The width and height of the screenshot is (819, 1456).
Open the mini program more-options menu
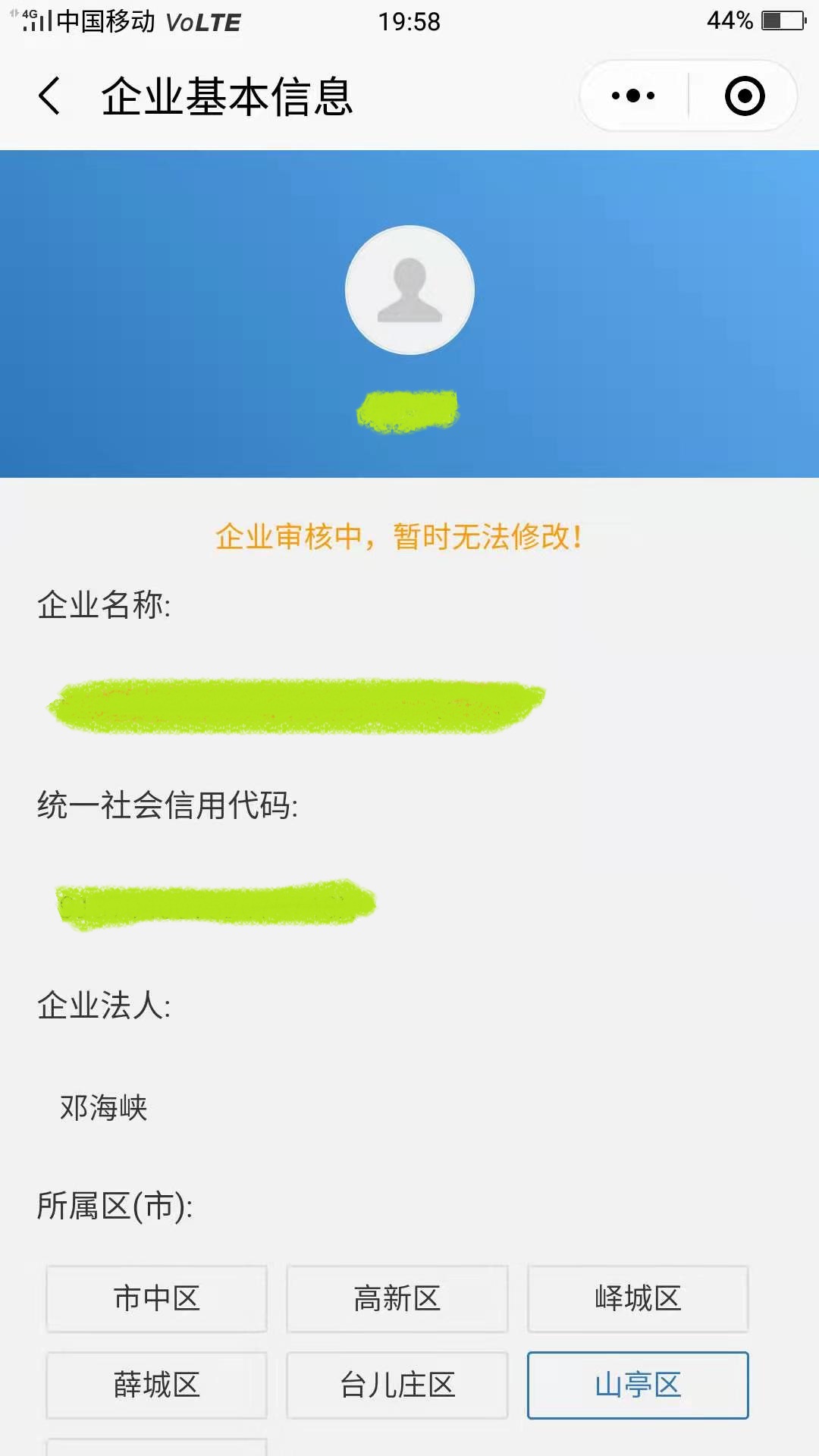pos(633,96)
